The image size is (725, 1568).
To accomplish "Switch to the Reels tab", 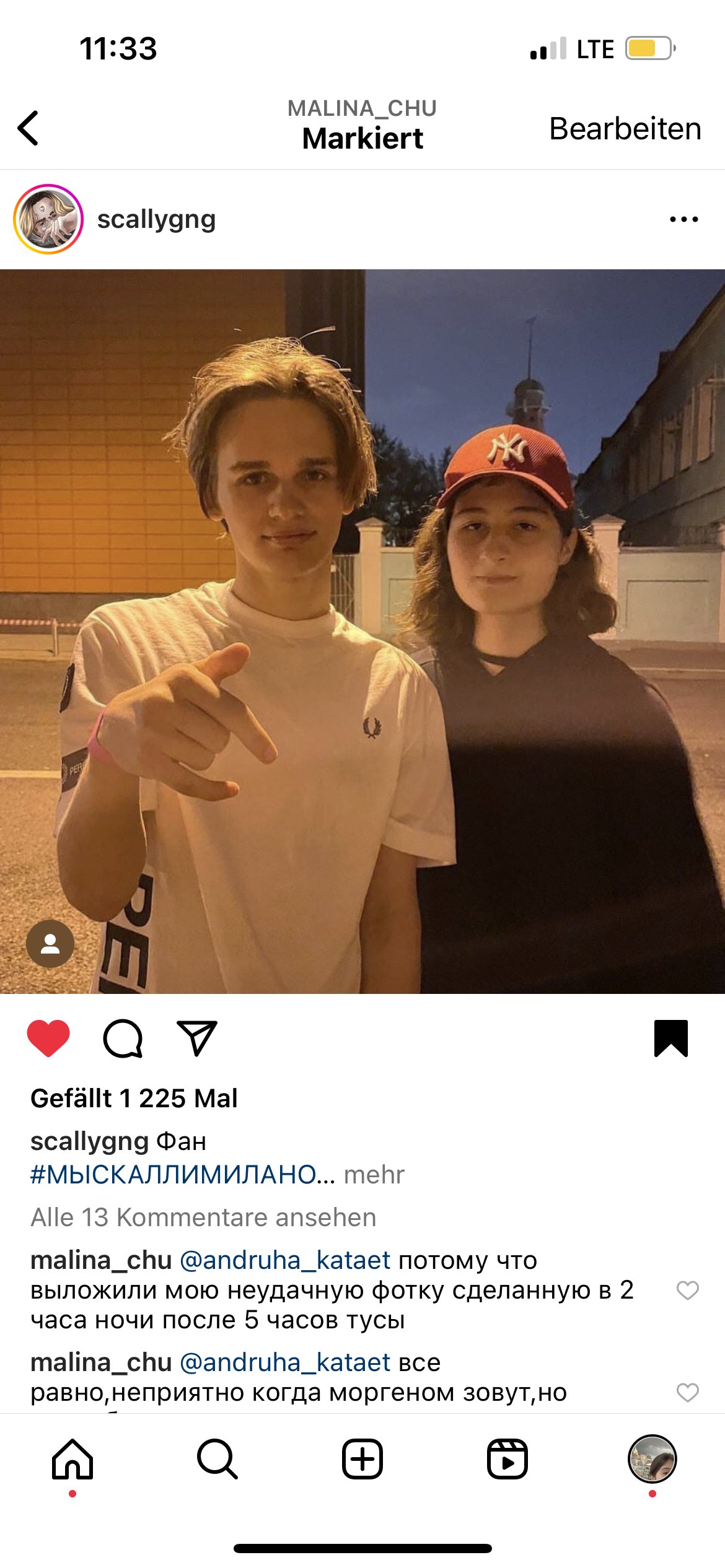I will point(507,1459).
